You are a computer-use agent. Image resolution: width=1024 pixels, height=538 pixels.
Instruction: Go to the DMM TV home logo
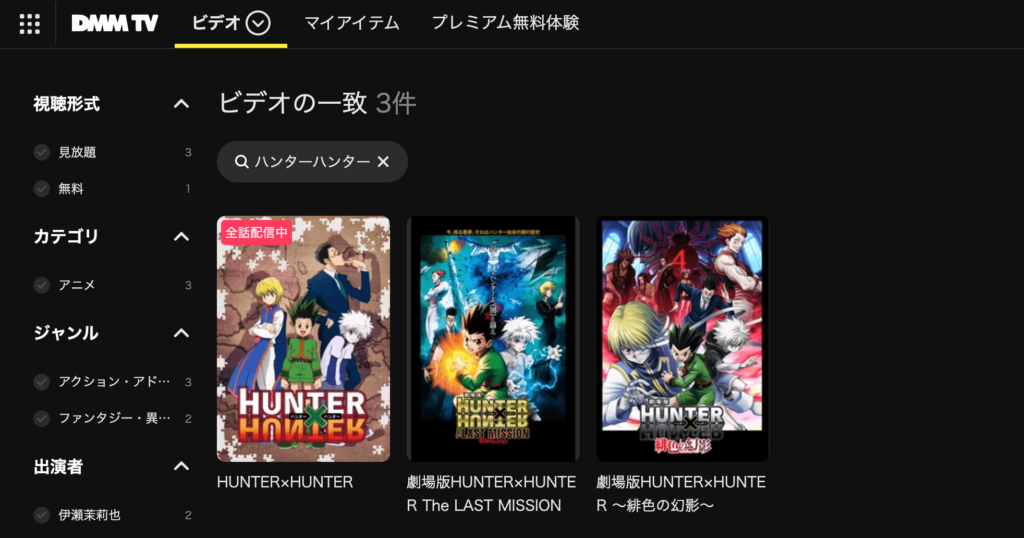114,23
